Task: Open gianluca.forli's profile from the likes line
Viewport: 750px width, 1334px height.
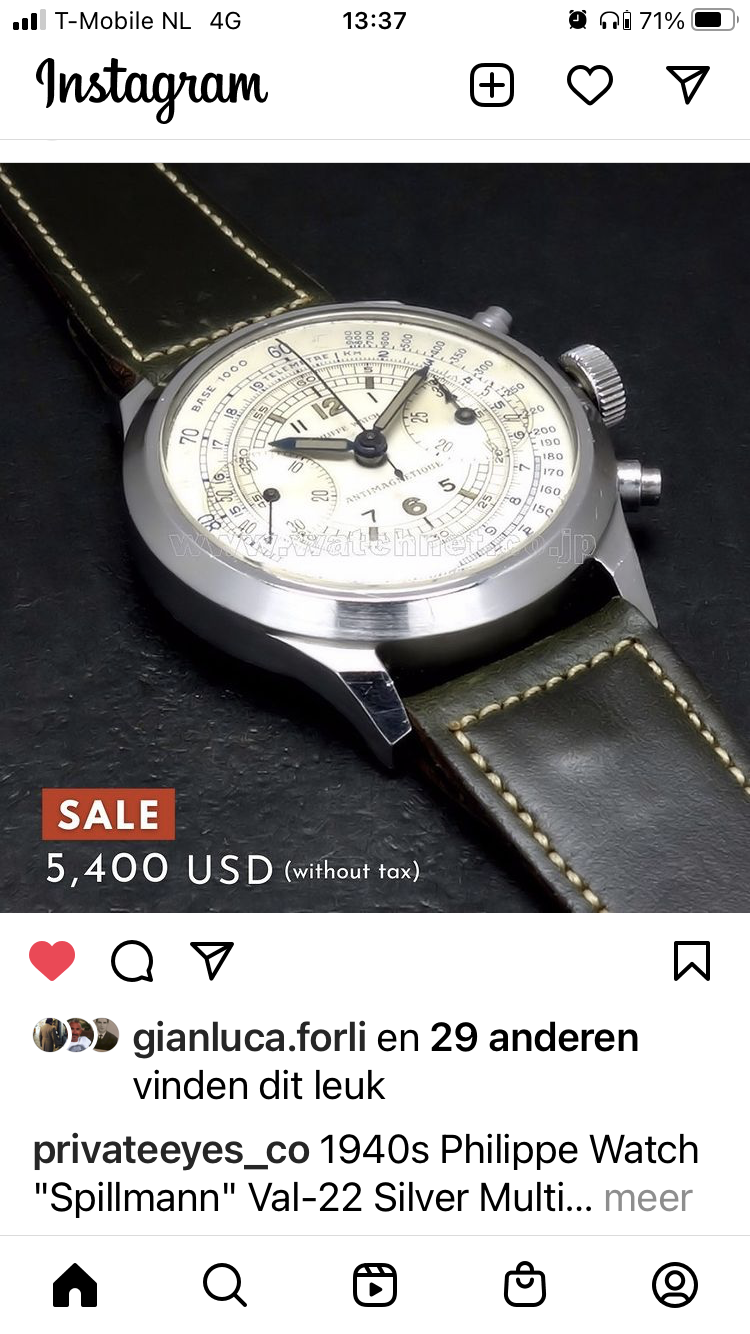Action: [249, 1038]
